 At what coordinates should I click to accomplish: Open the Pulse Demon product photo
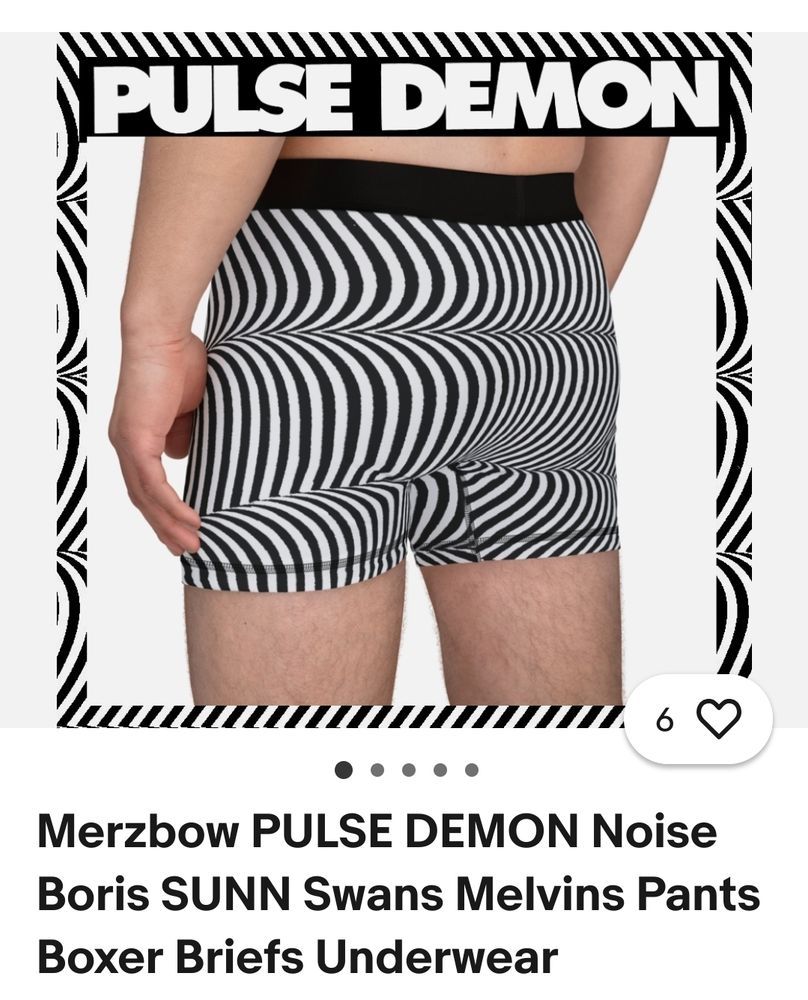pyautogui.click(x=404, y=380)
